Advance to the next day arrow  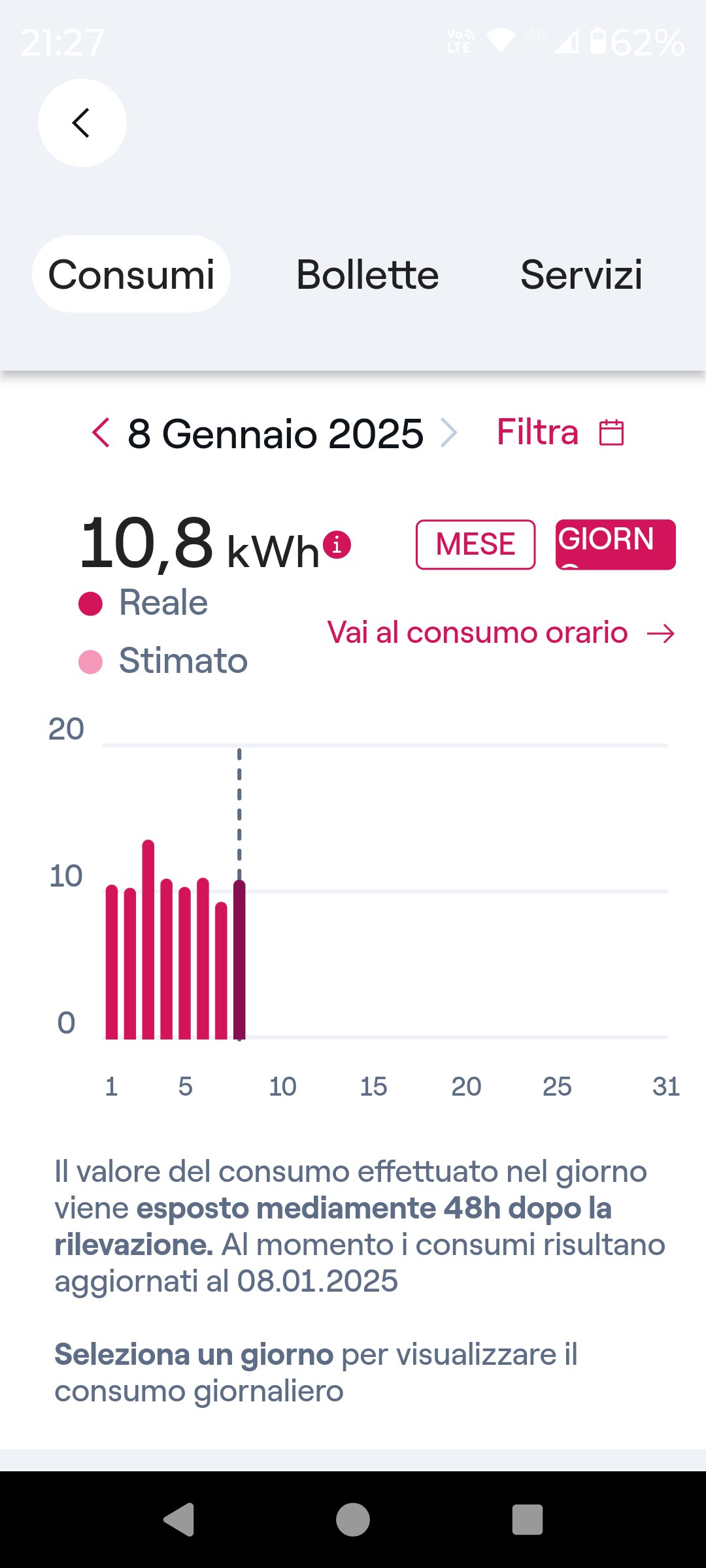[449, 433]
